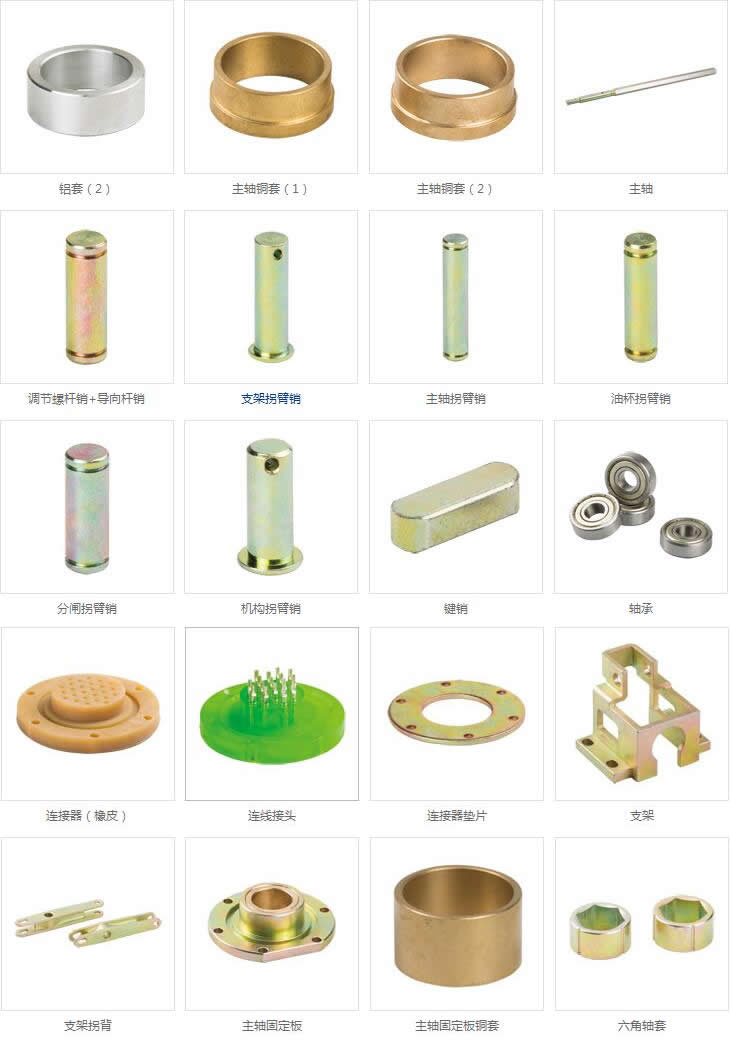View the 分闸拐臂销 product
Viewport: 730px width, 1057px height.
tap(86, 507)
